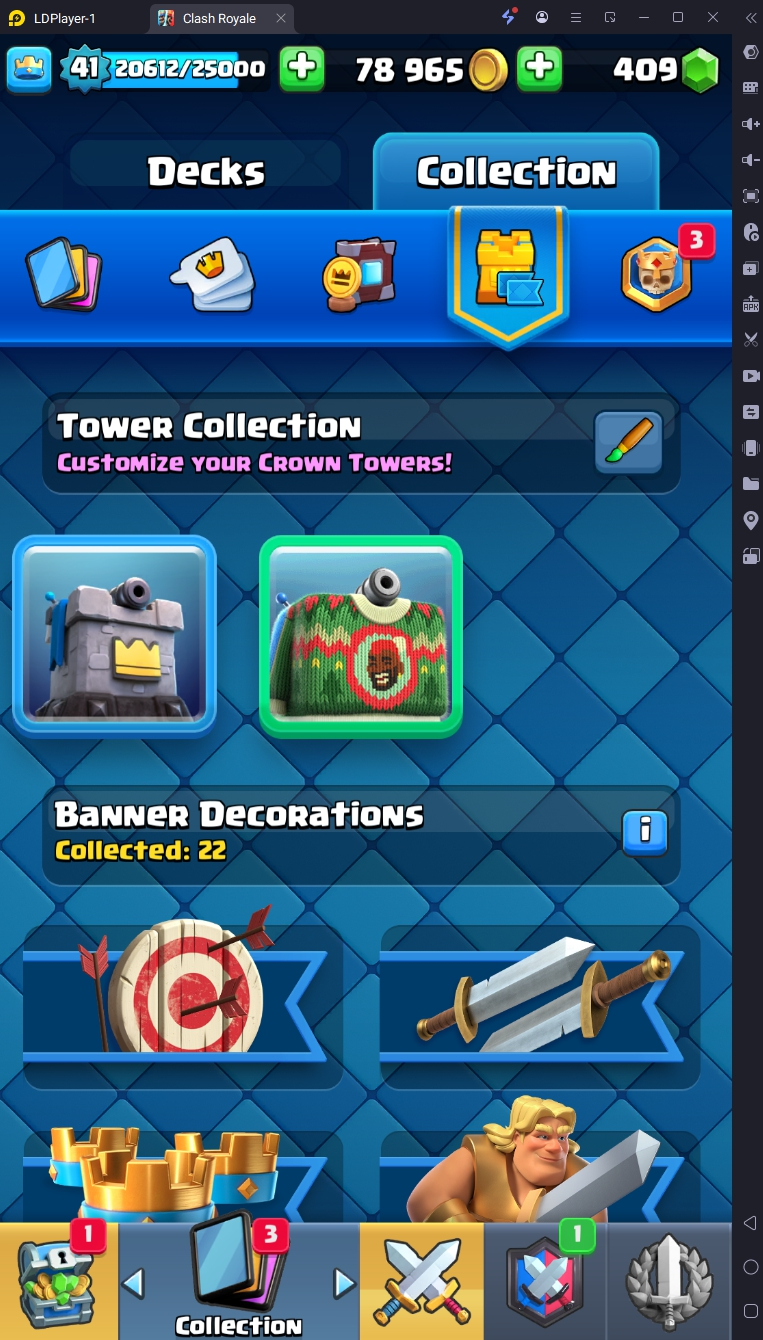Open the events laurel sword tab
This screenshot has width=763, height=1340.
tap(668, 1282)
